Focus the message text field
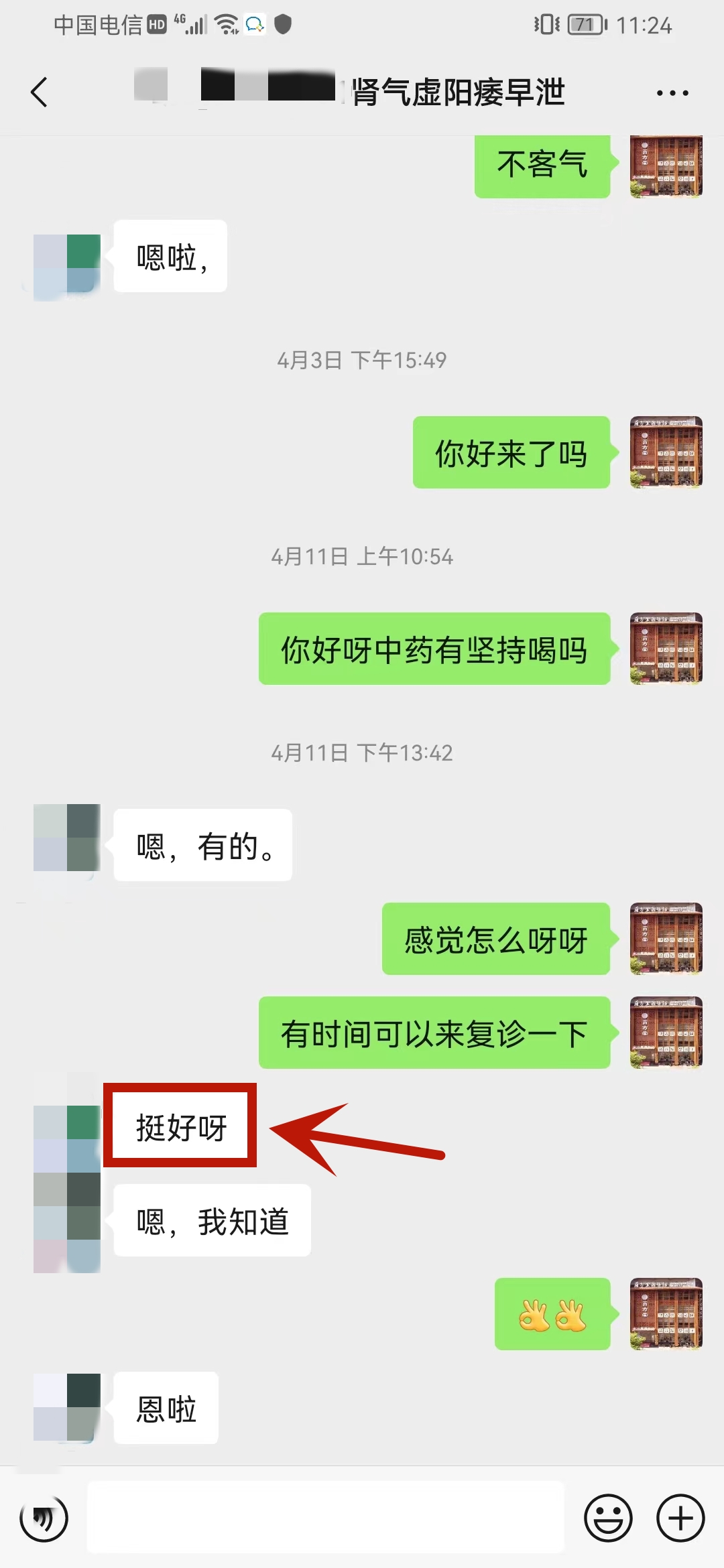Image resolution: width=724 pixels, height=1568 pixels. pos(326,1518)
